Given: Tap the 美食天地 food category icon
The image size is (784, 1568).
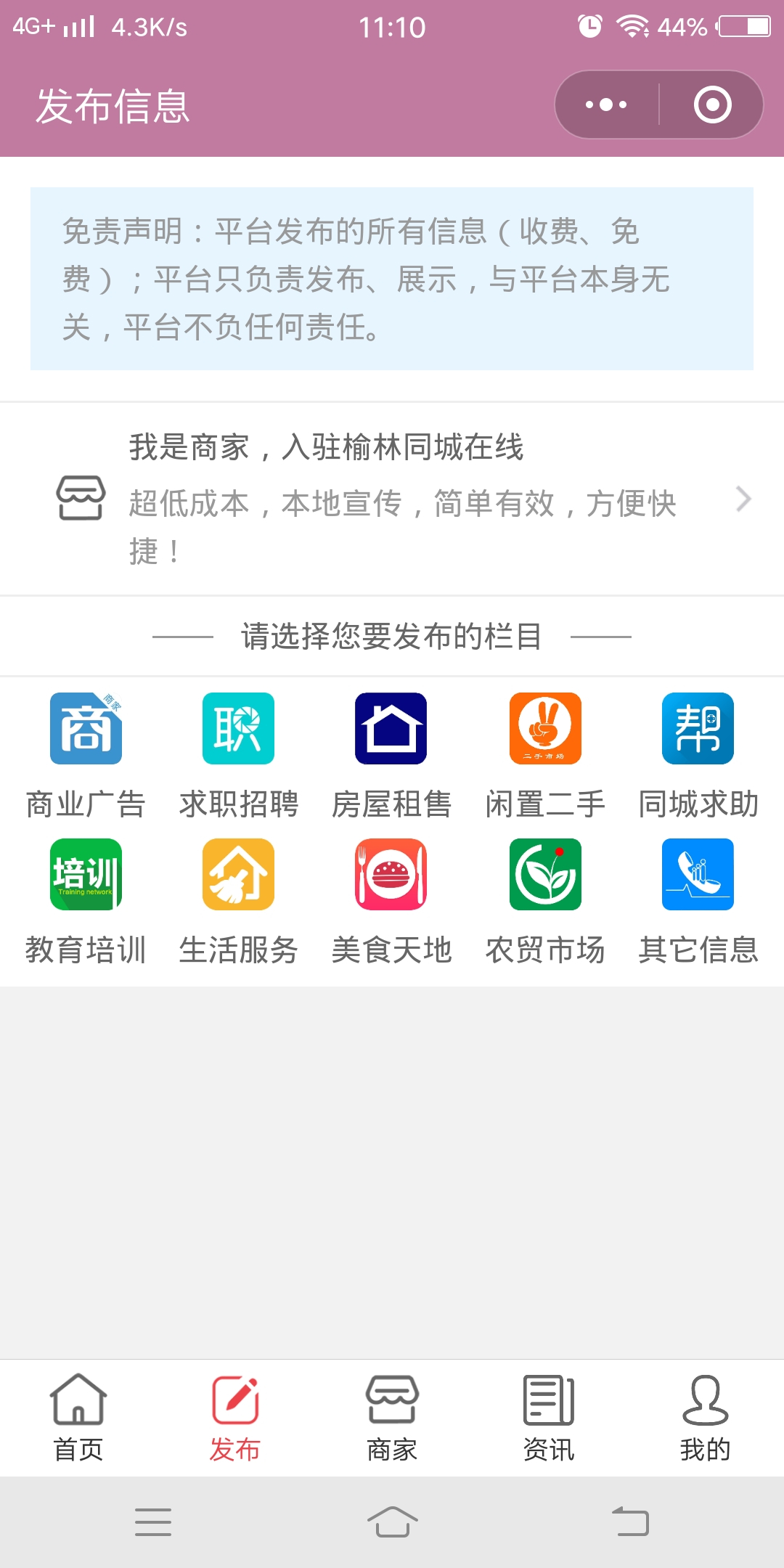Looking at the screenshot, I should click(x=391, y=874).
